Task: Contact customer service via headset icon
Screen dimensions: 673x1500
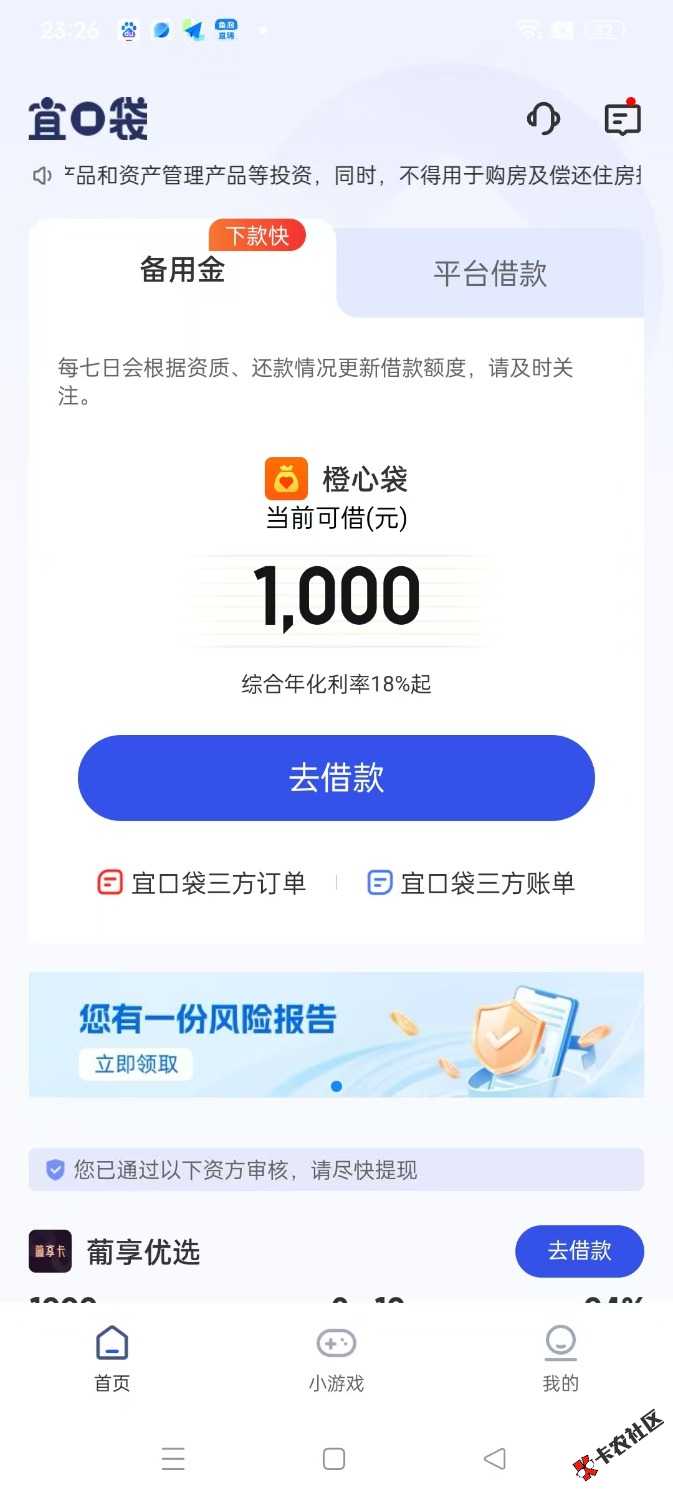Action: [543, 120]
